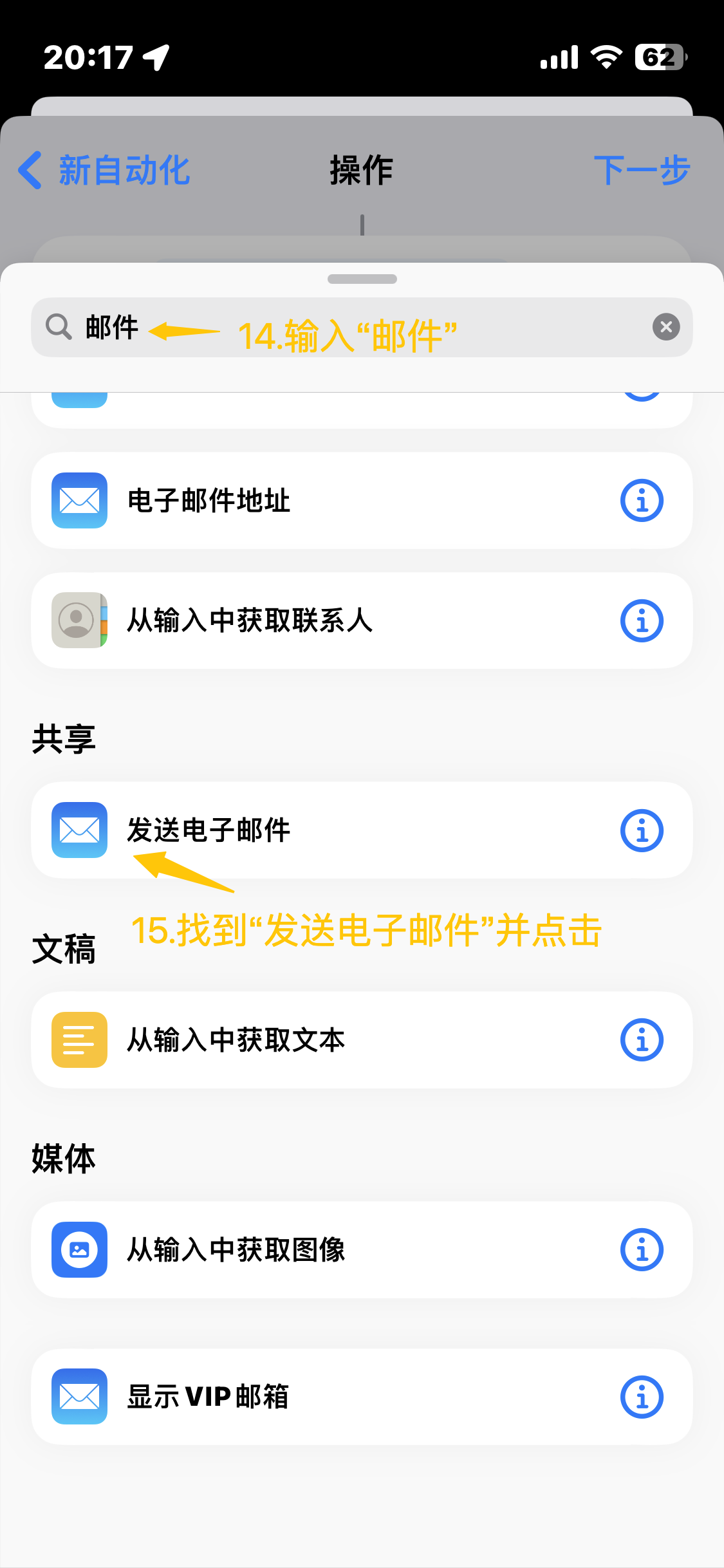Show info for 电子邮件地址
724x1568 pixels.
[642, 501]
